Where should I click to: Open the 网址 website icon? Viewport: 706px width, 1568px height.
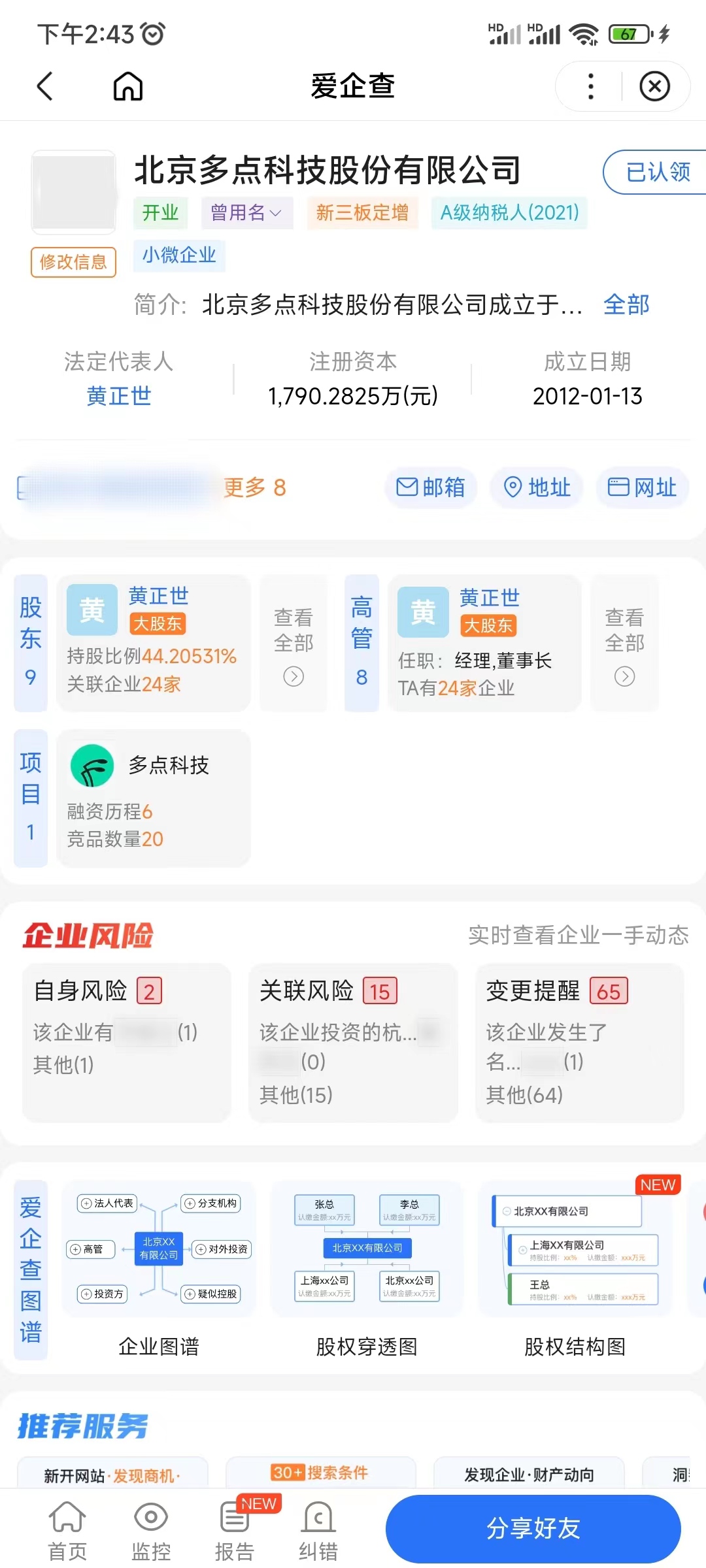pos(642,487)
